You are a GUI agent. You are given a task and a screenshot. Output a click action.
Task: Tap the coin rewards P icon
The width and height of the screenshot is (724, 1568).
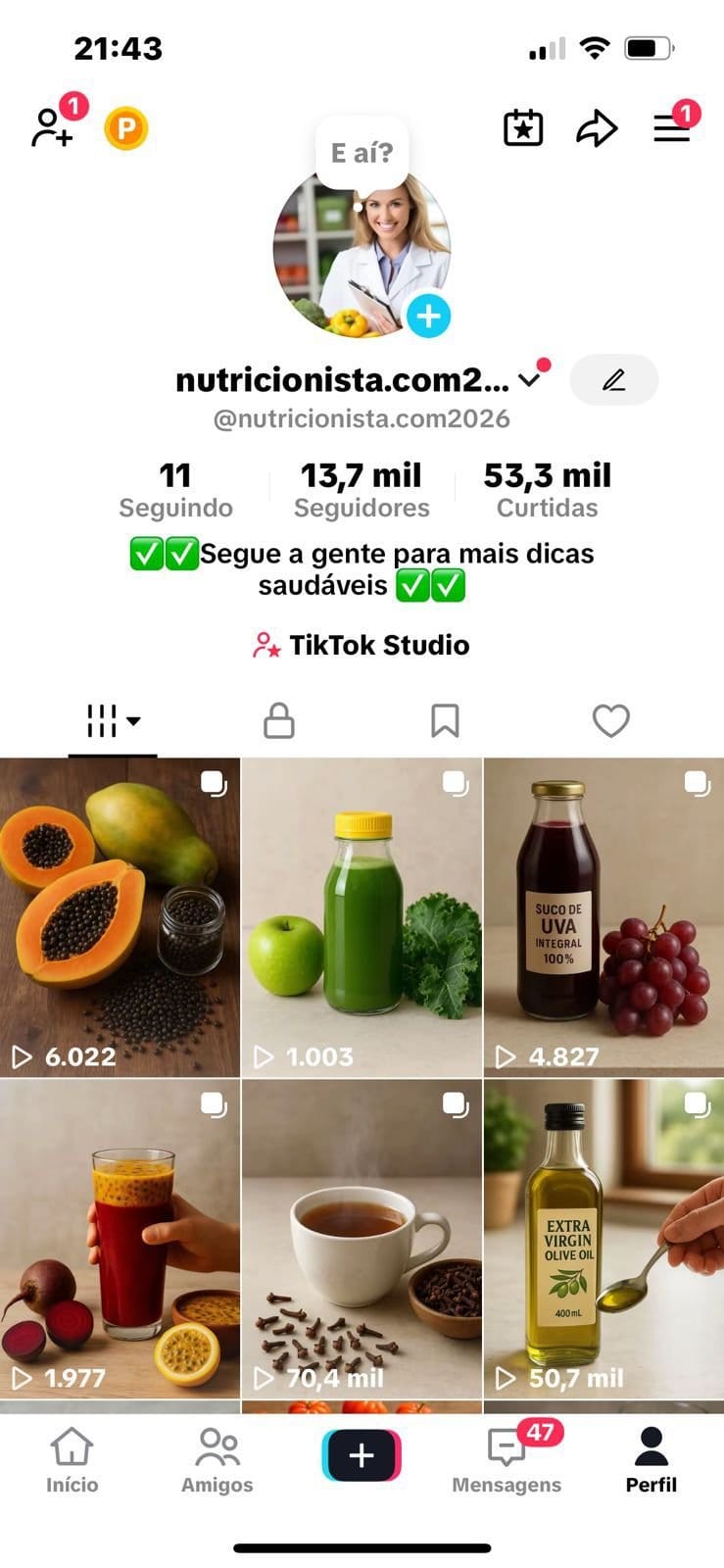(123, 127)
